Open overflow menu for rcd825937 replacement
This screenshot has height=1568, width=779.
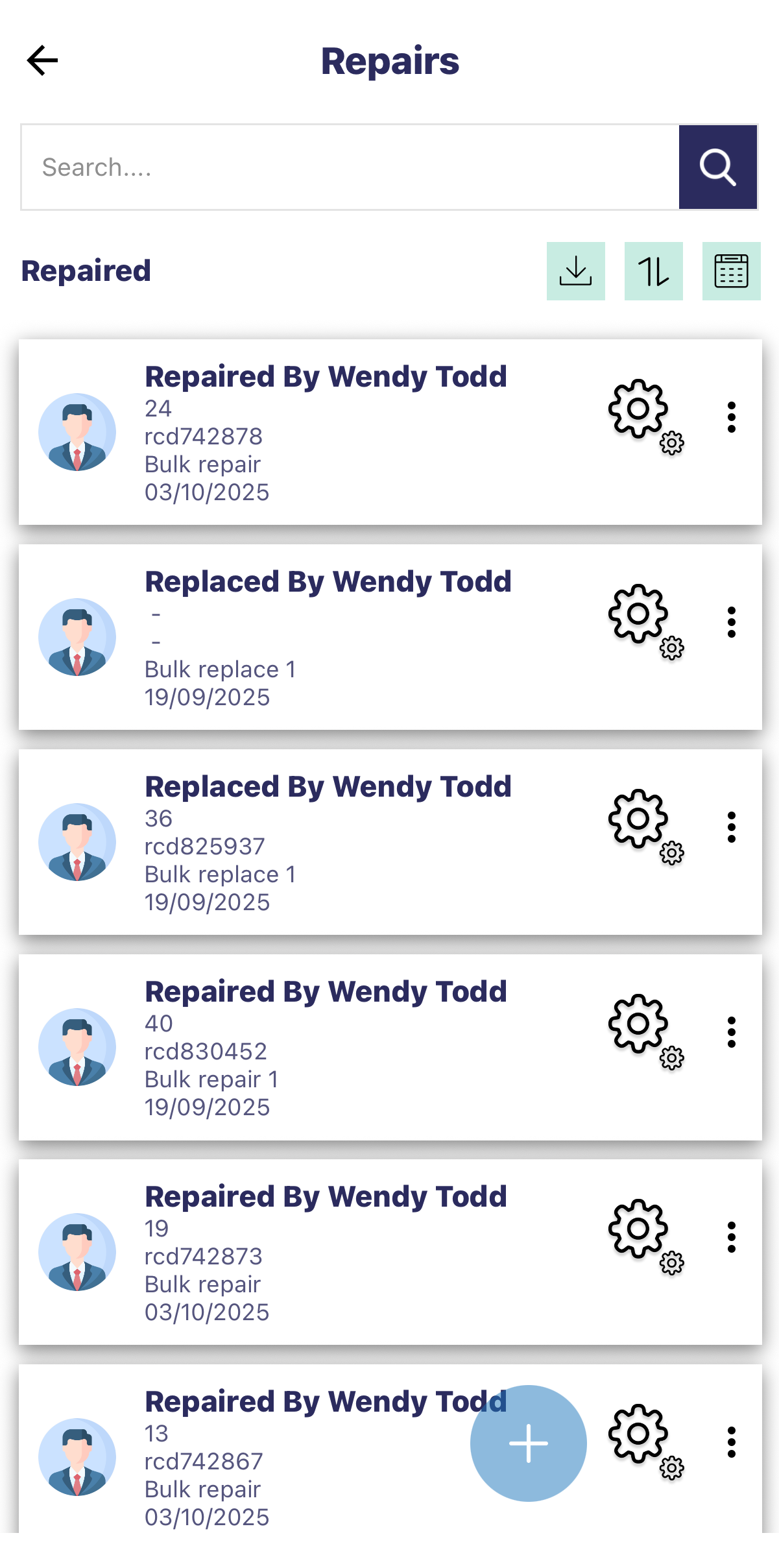(x=732, y=827)
